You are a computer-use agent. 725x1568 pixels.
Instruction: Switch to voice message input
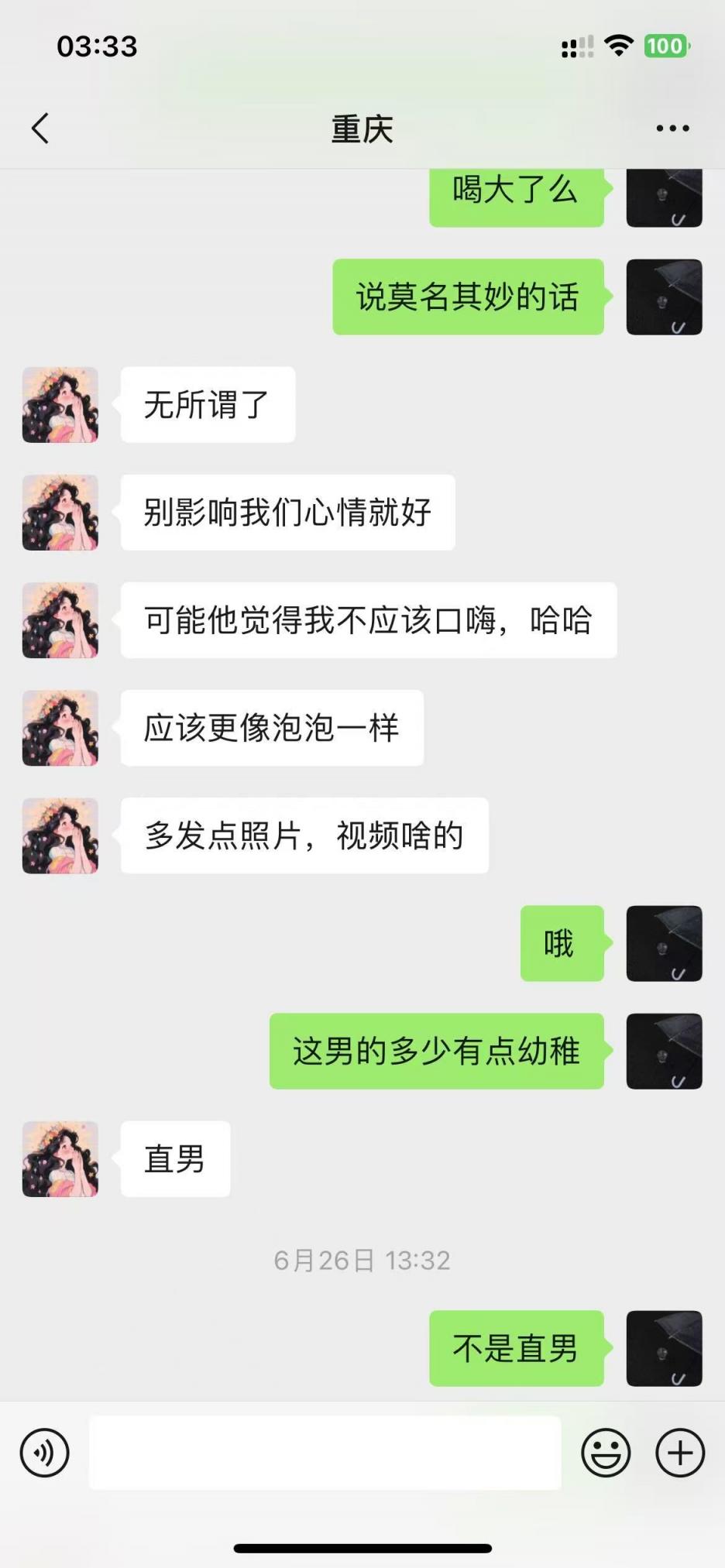coord(44,1453)
